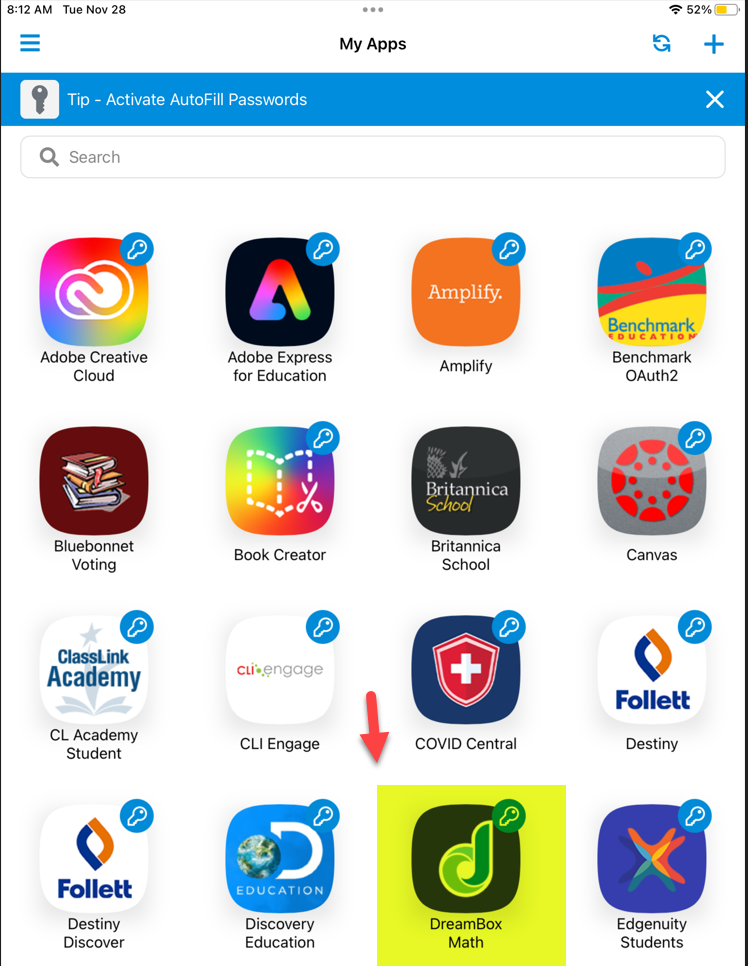
Task: Launch Bluebonnet Voting
Action: (x=94, y=481)
